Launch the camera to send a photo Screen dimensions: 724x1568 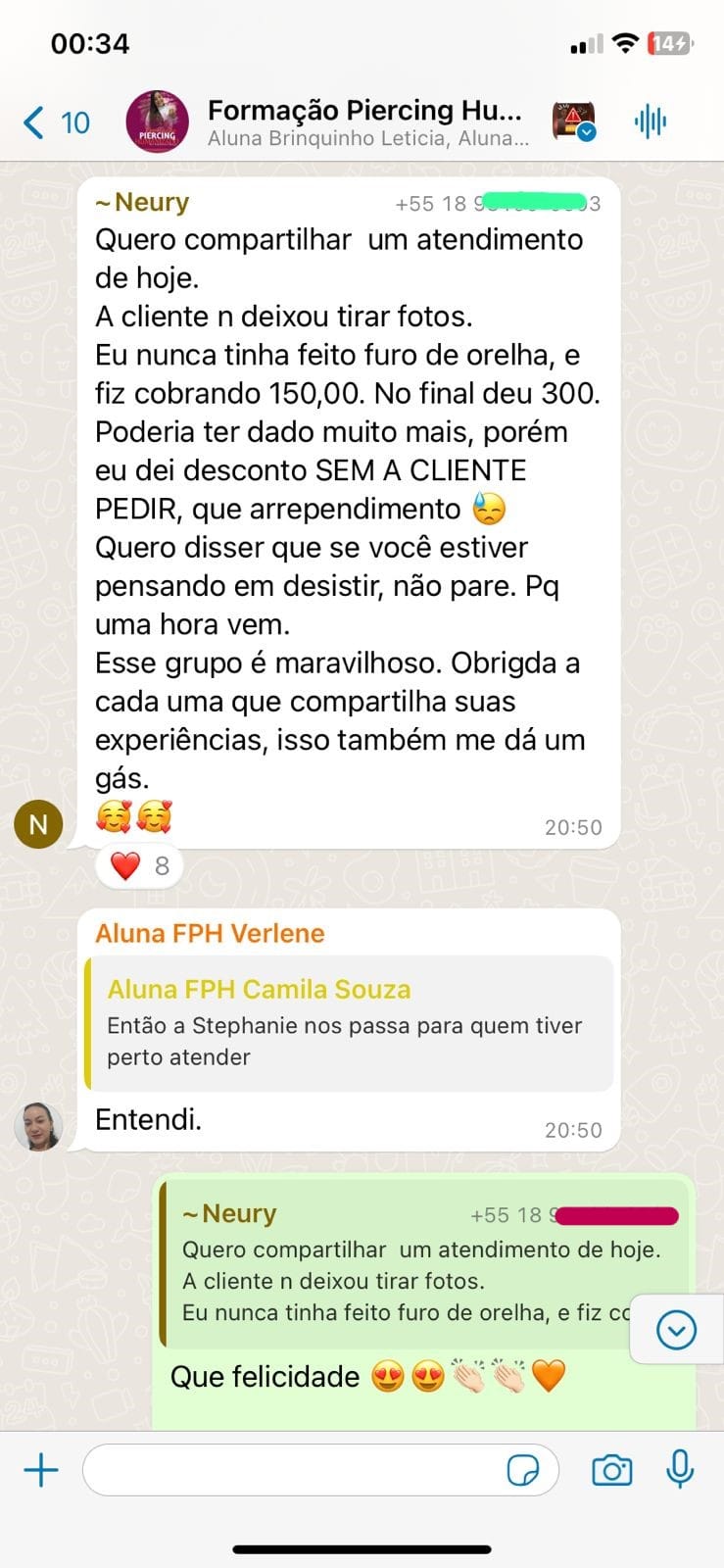point(611,1470)
